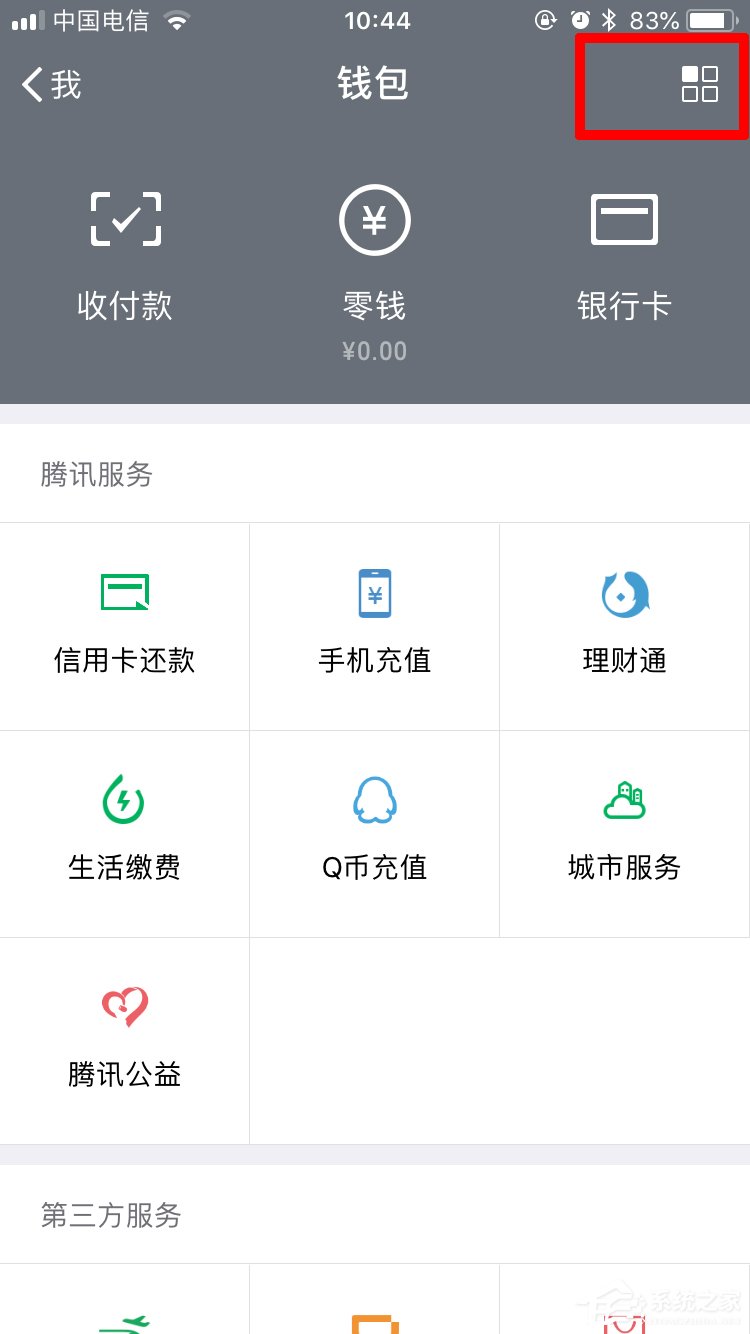
Task: Open the 收付款 payment code icon
Action: pos(125,218)
